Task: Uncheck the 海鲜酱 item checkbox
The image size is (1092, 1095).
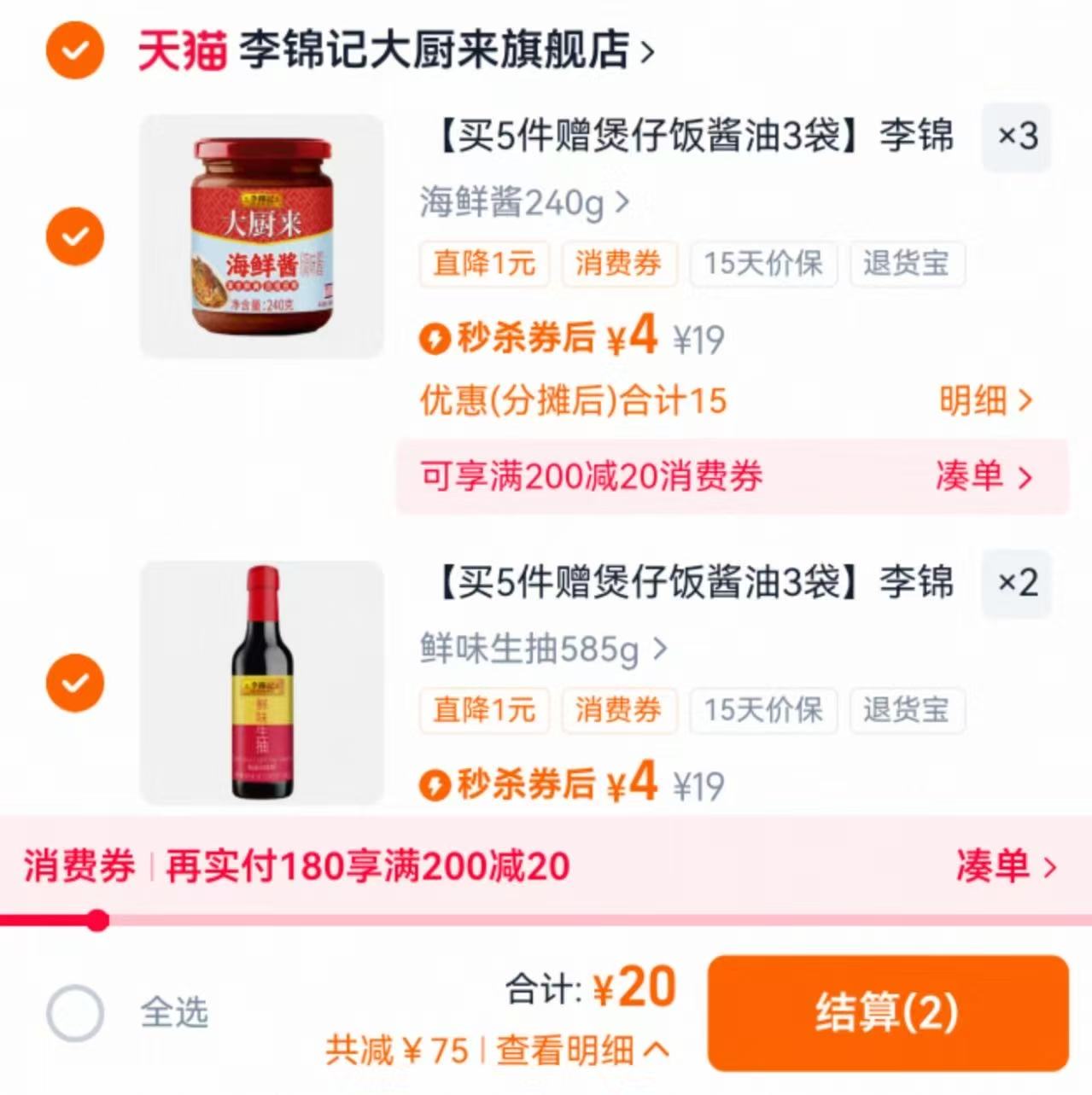Action: click(x=75, y=236)
